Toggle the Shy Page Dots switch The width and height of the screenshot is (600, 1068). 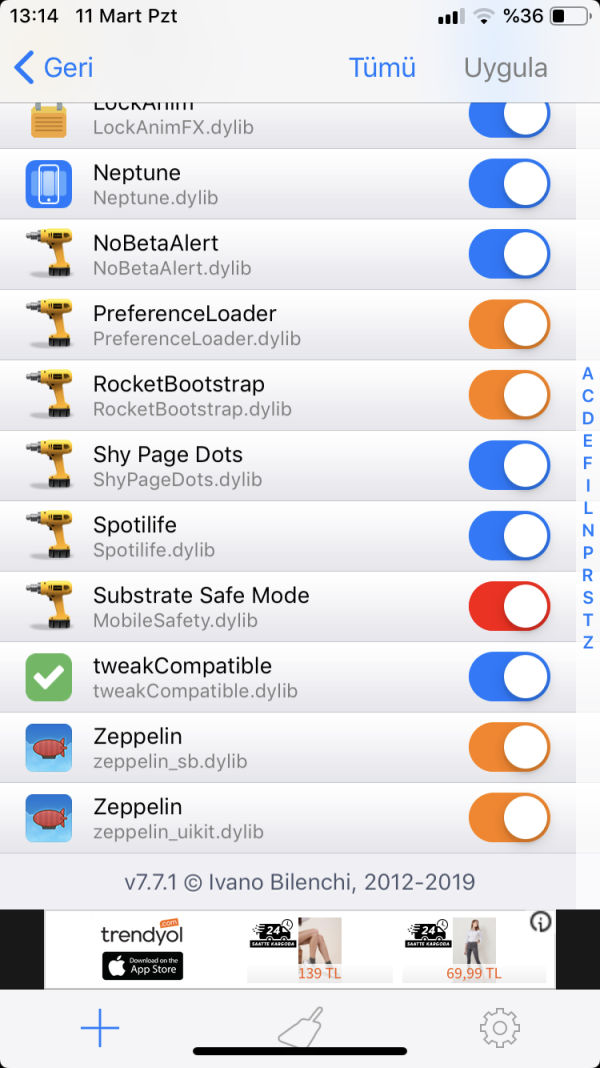[509, 466]
